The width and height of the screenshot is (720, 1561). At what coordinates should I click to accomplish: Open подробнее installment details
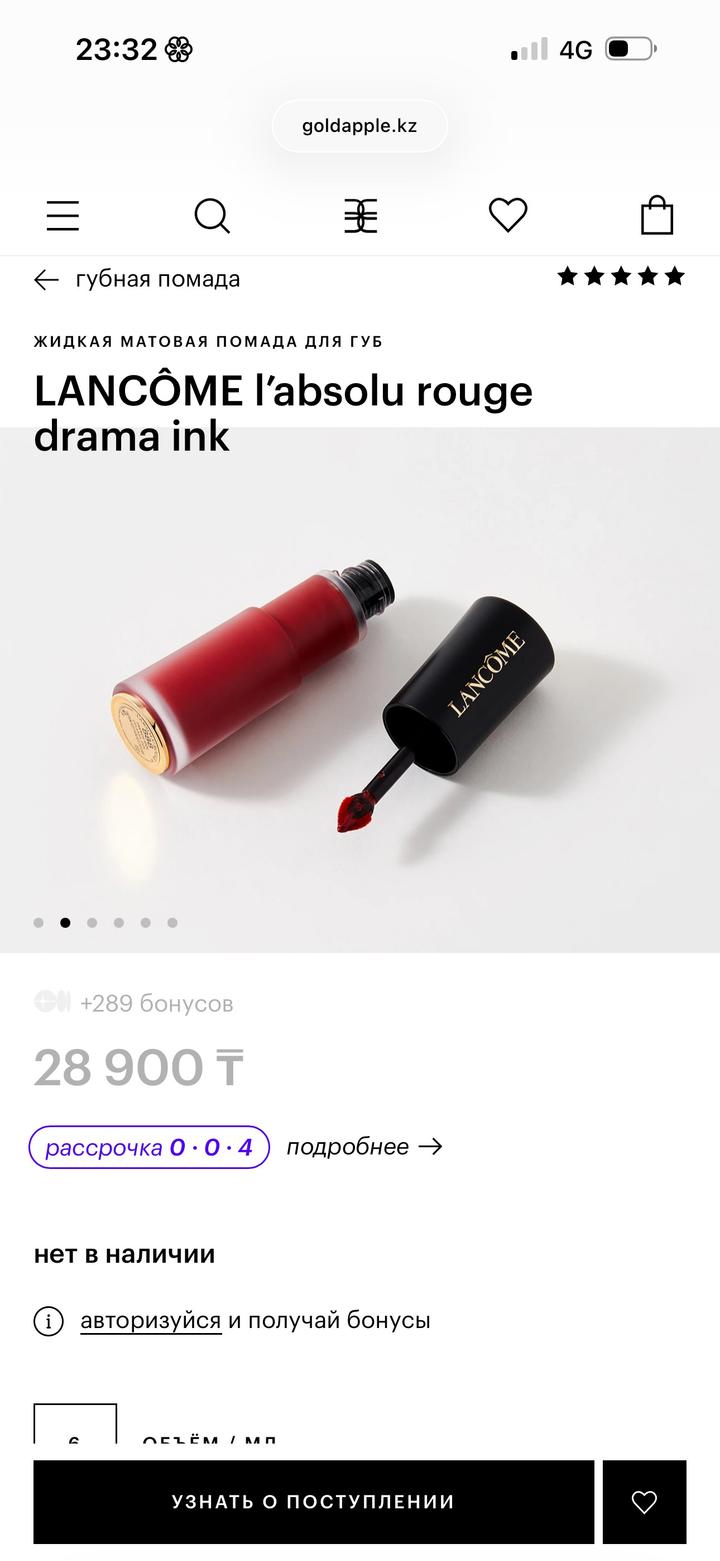click(364, 1147)
